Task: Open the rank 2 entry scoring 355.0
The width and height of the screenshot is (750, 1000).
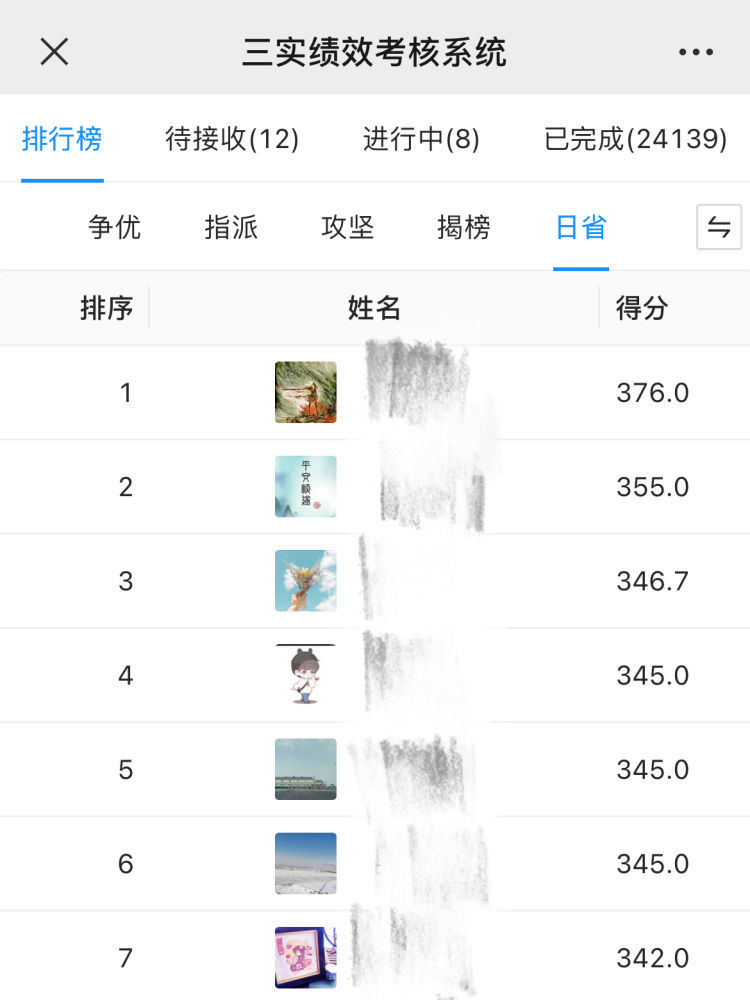Action: [375, 487]
